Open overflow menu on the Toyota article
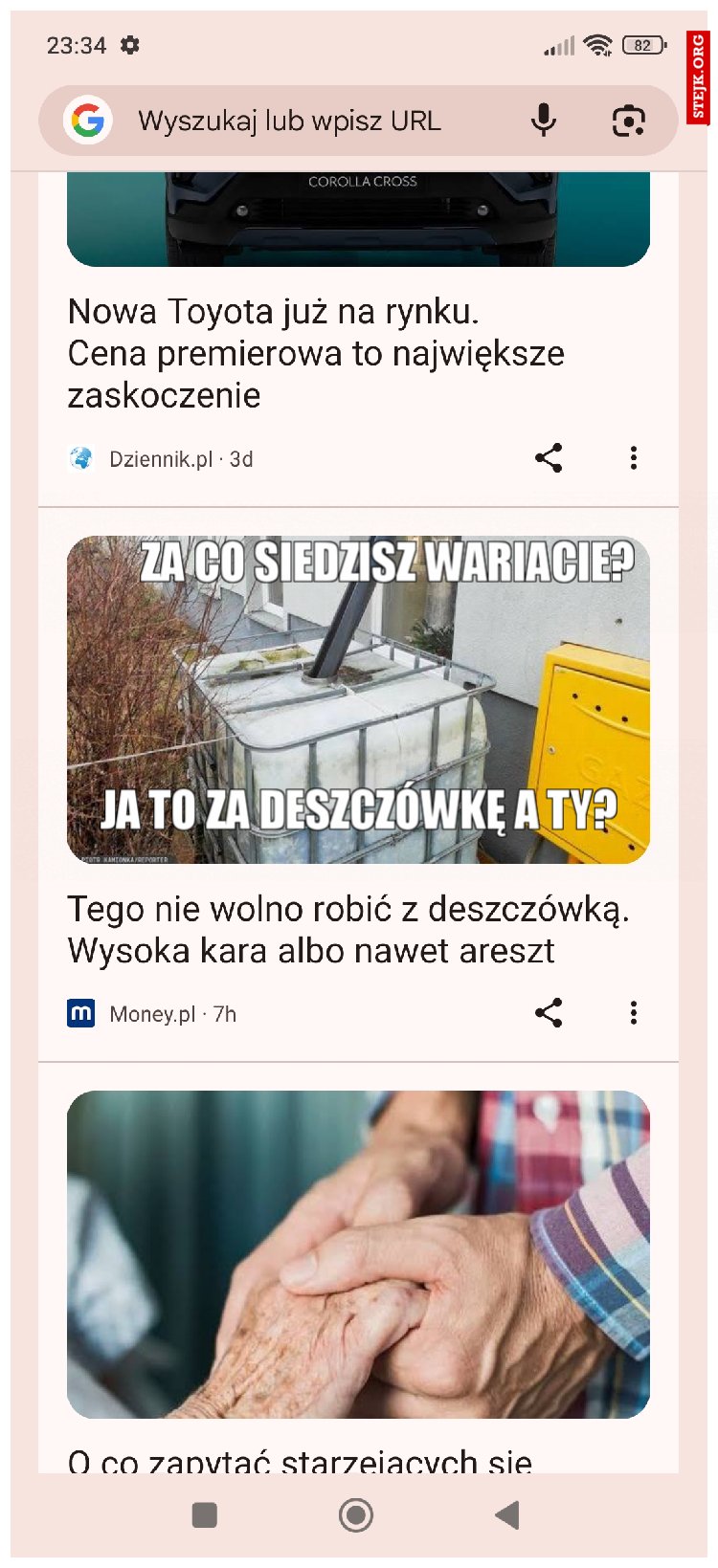 [x=634, y=458]
